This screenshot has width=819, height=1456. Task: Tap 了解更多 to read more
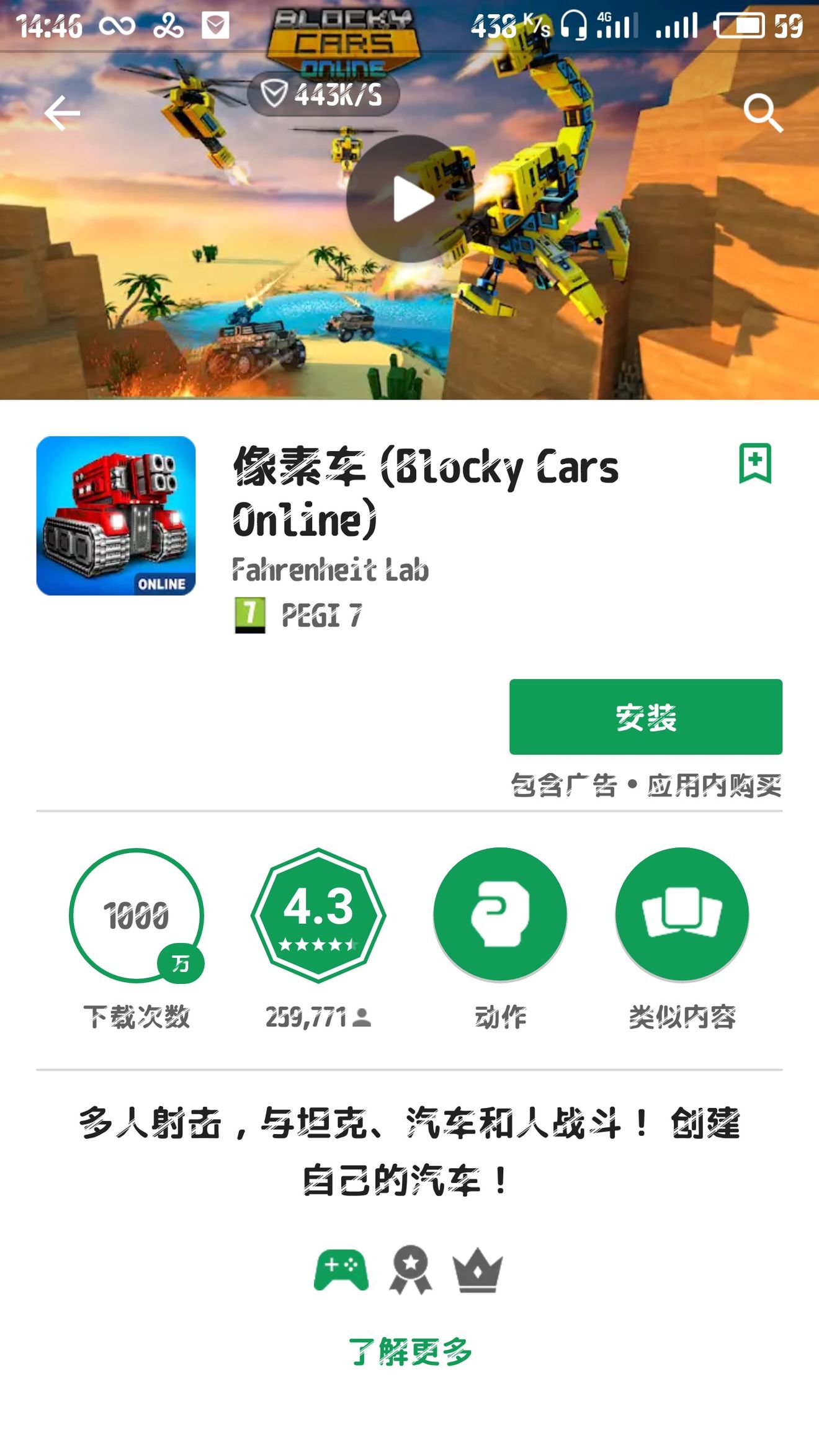(x=410, y=1352)
